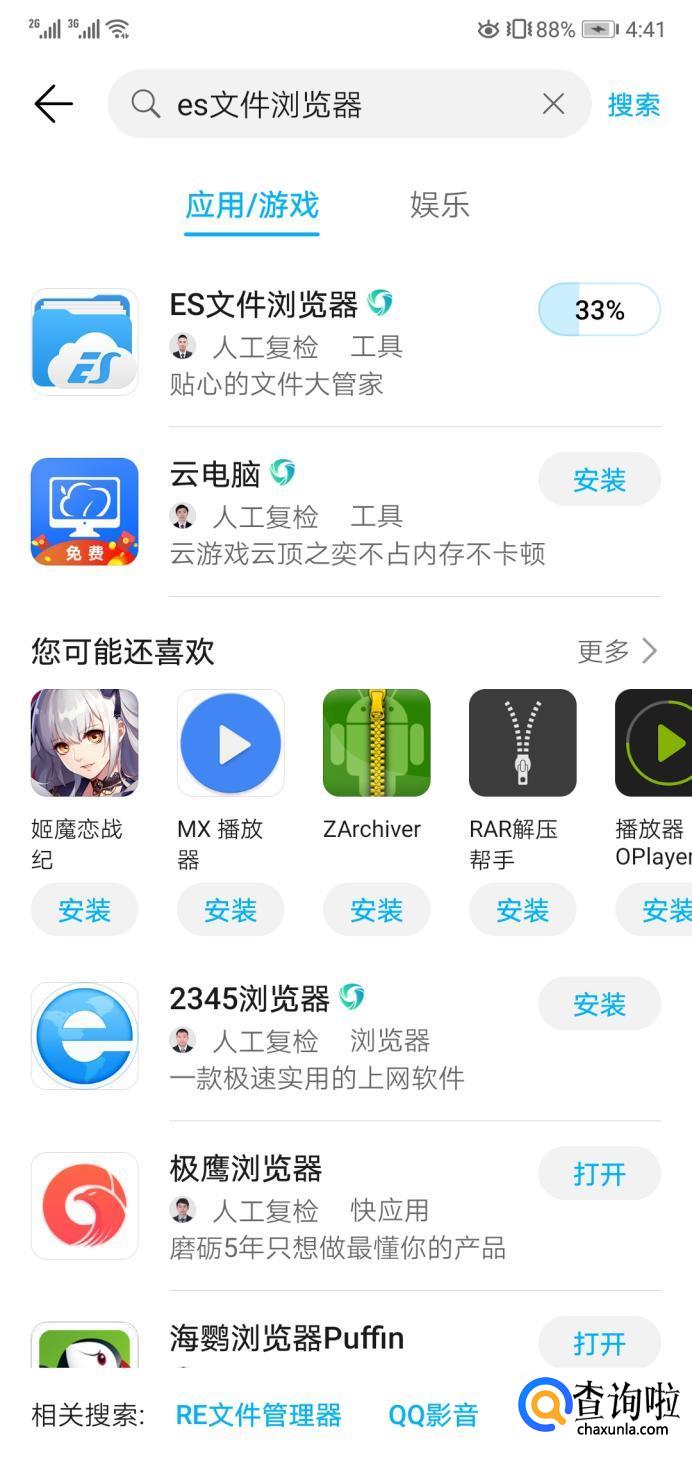Image resolution: width=692 pixels, height=1460 pixels.
Task: Install 2345浏览器
Action: tap(599, 1004)
